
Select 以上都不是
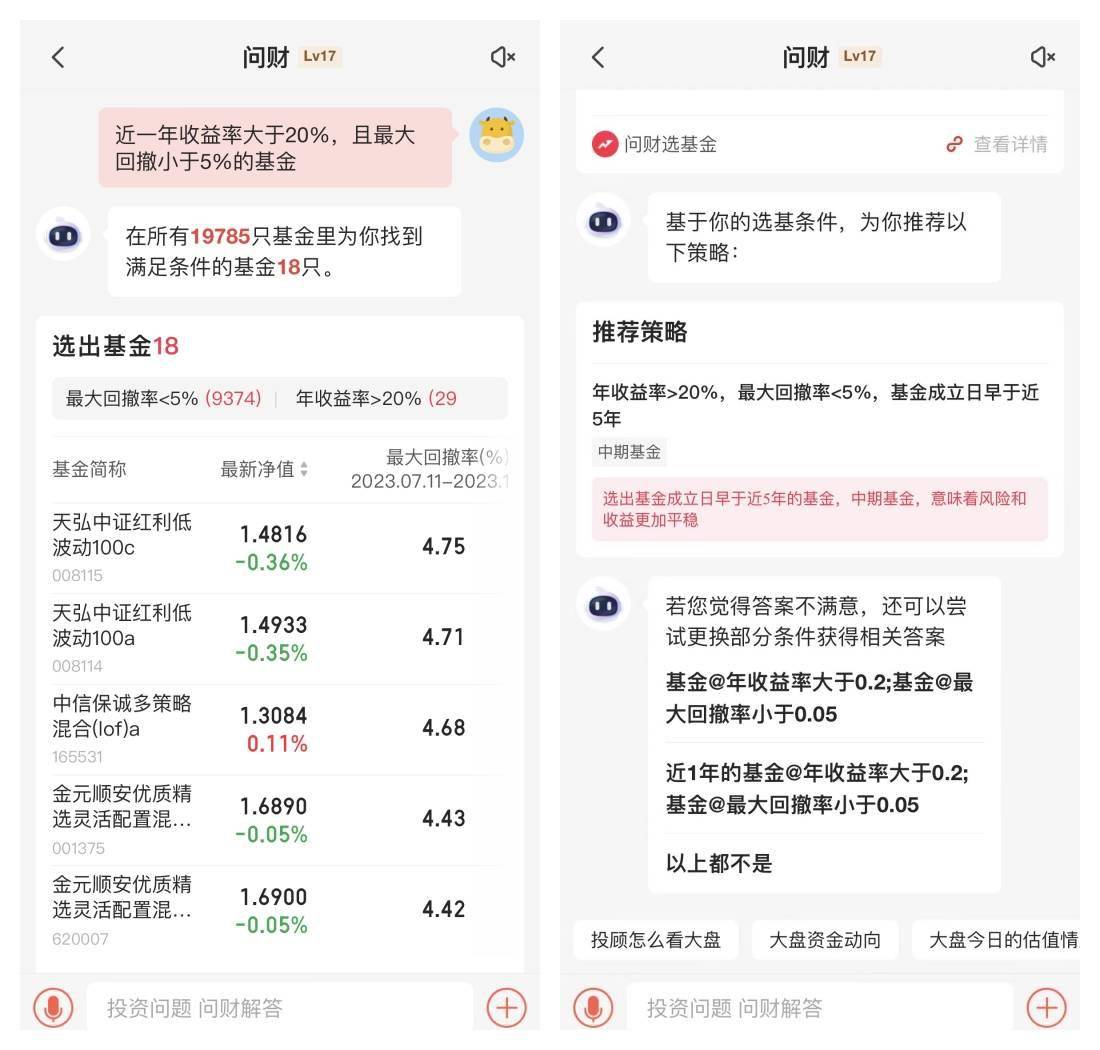click(719, 863)
